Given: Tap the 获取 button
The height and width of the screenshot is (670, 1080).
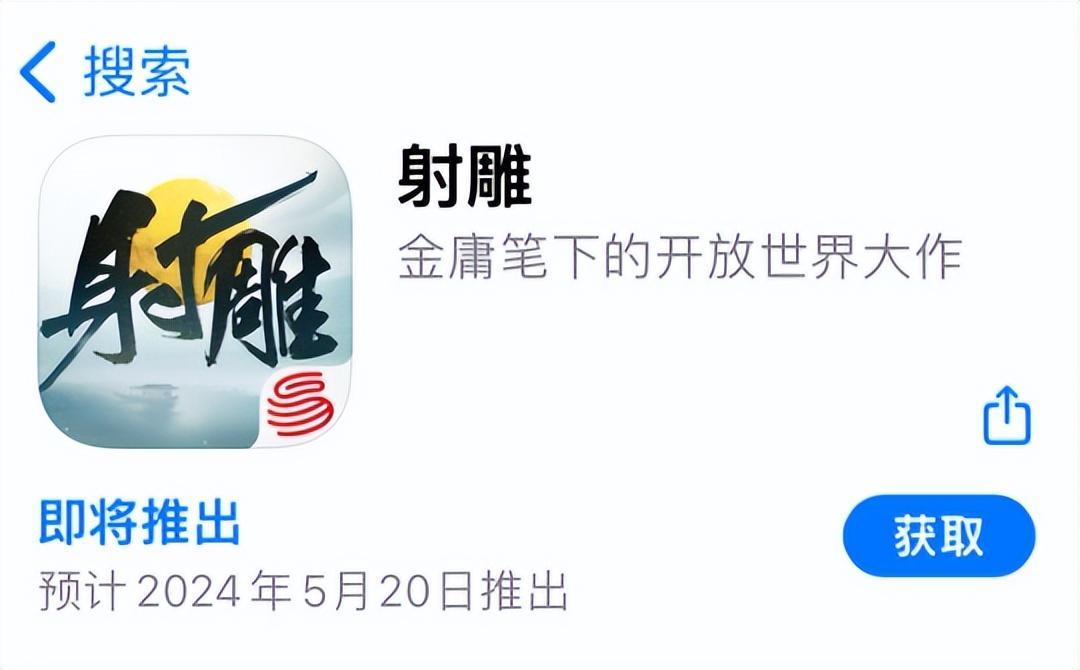Looking at the screenshot, I should 938,537.
